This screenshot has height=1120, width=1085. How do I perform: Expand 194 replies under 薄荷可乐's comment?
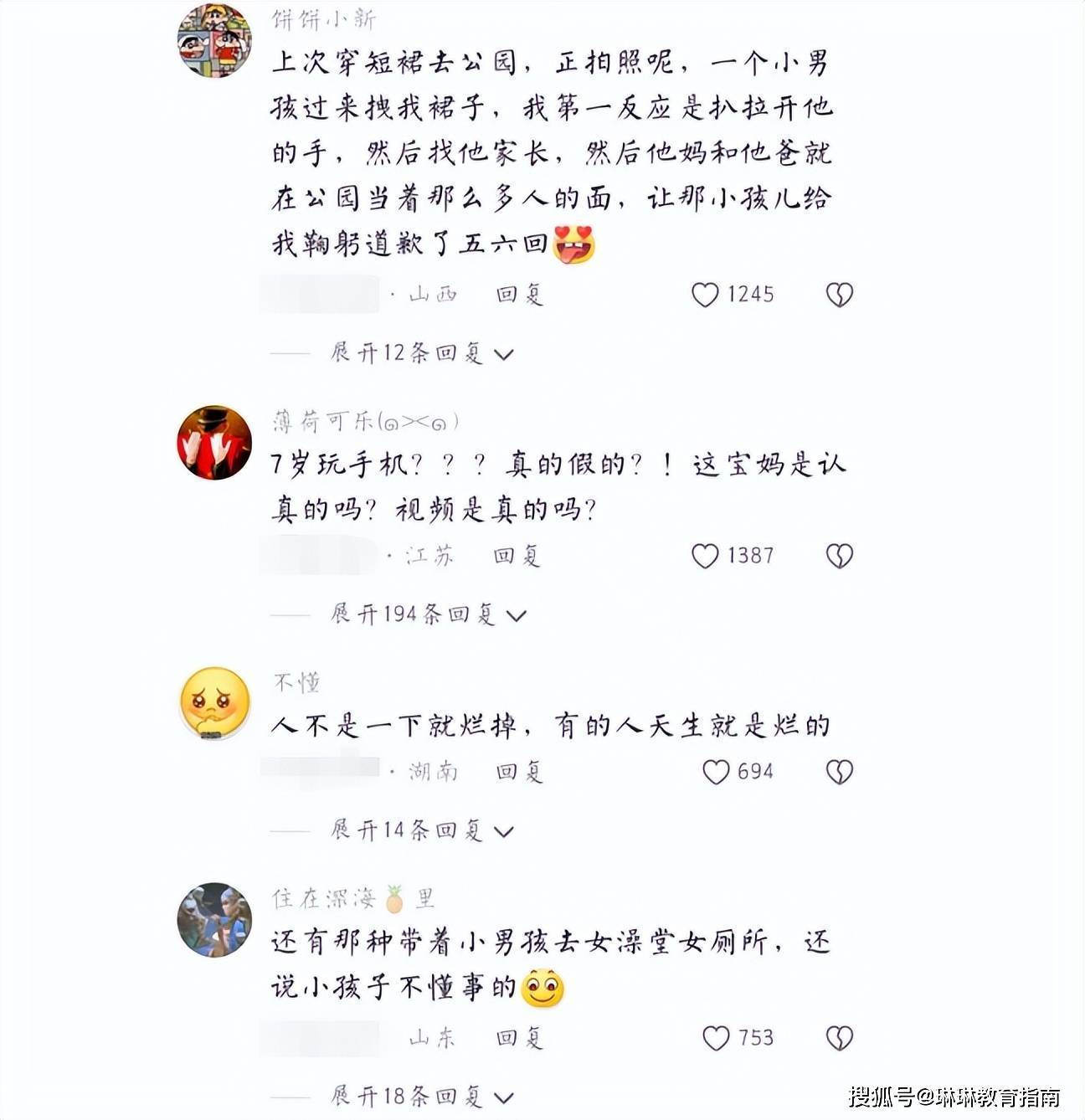(428, 614)
